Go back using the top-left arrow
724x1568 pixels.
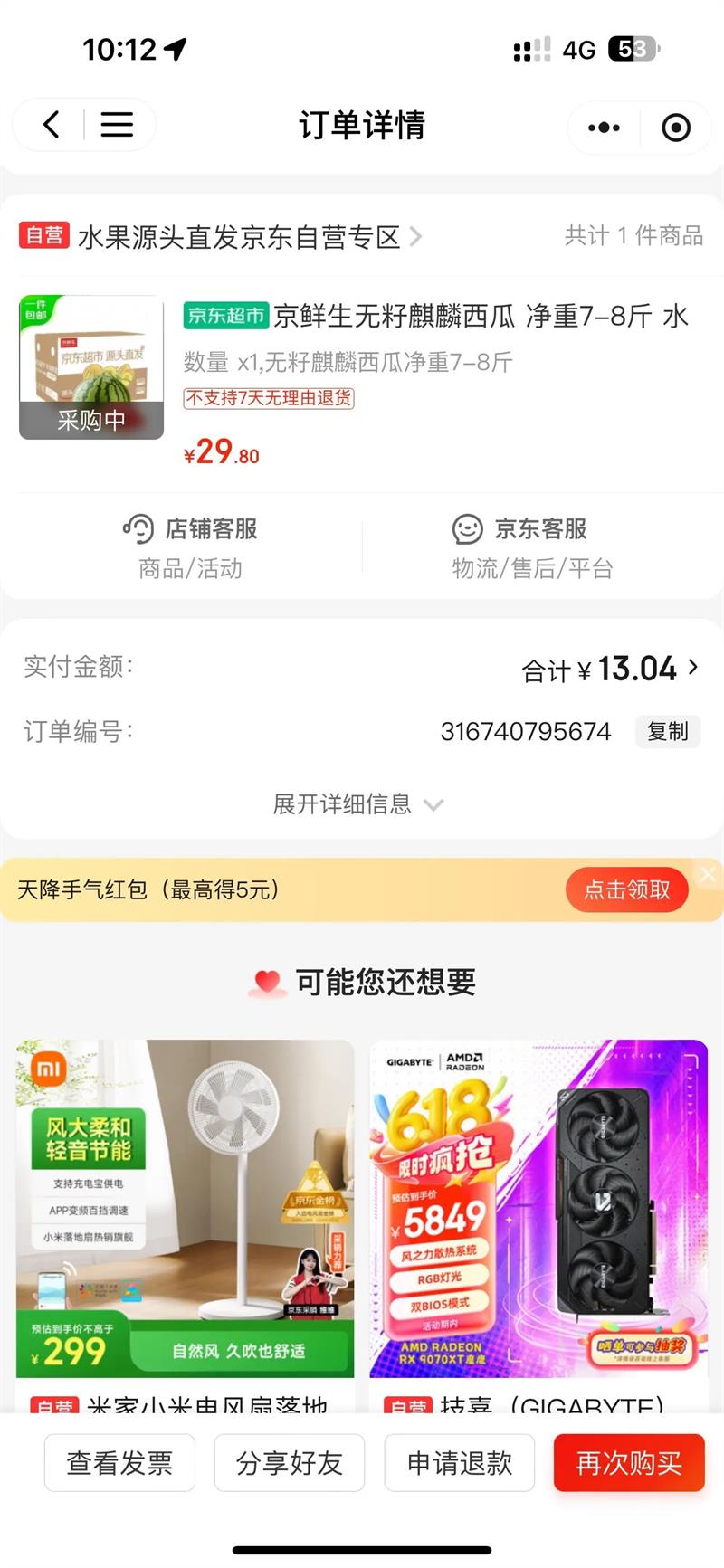click(52, 125)
